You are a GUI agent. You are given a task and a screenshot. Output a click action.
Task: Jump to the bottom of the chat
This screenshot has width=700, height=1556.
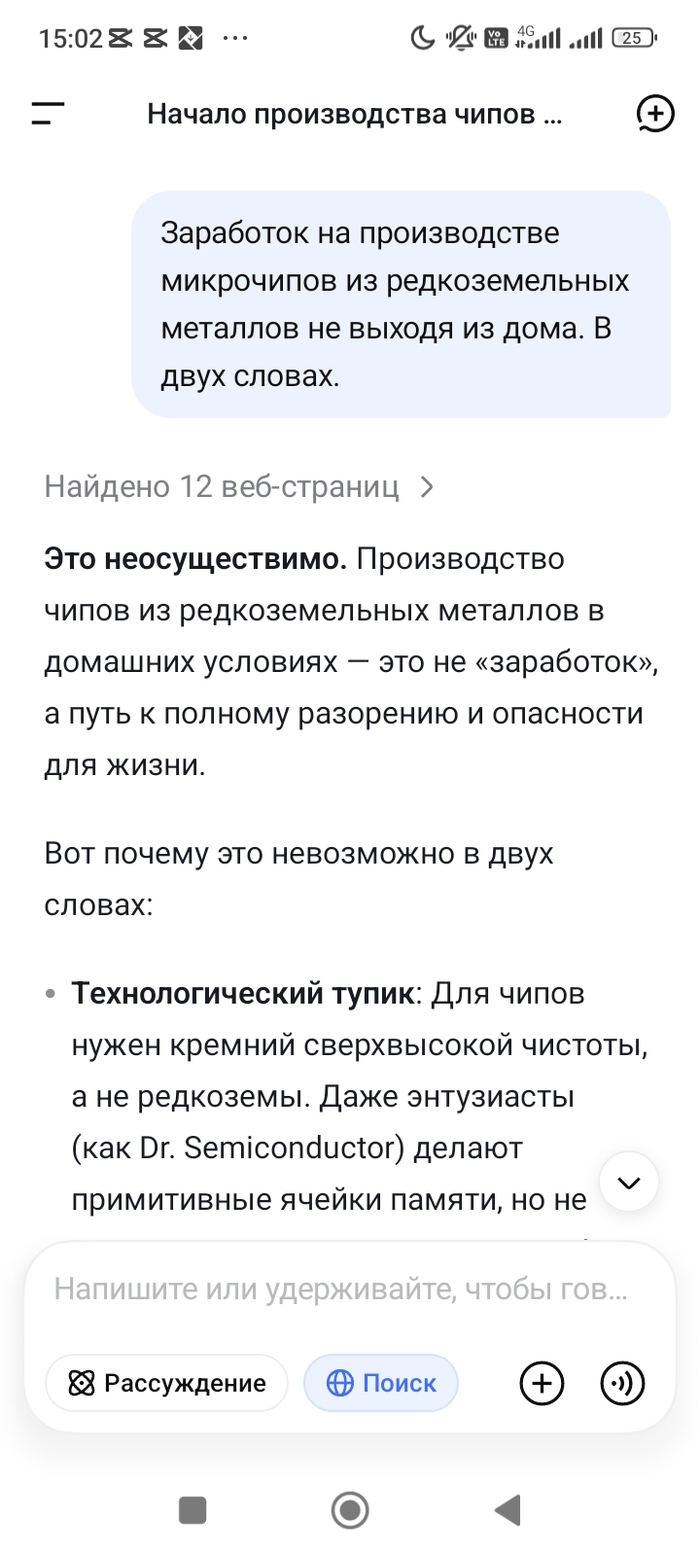point(629,1182)
